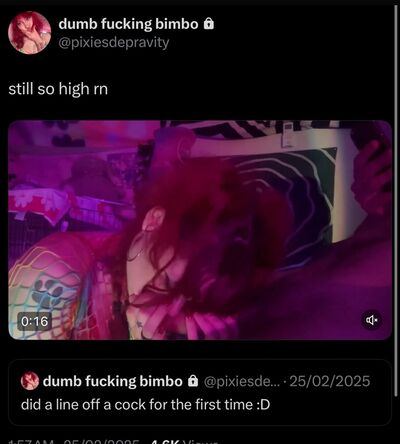This screenshot has width=400, height=444.
Task: Unmute the video with the speaker icon
Action: pyautogui.click(x=372, y=320)
